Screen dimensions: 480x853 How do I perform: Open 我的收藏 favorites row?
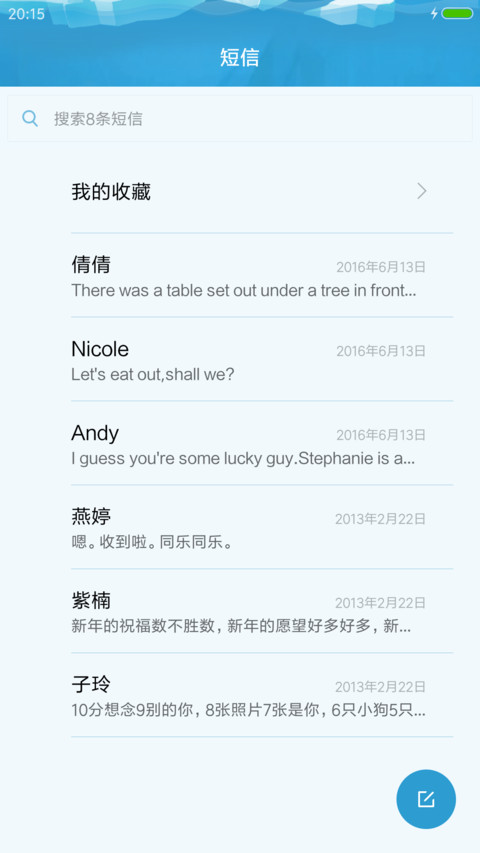click(239, 191)
